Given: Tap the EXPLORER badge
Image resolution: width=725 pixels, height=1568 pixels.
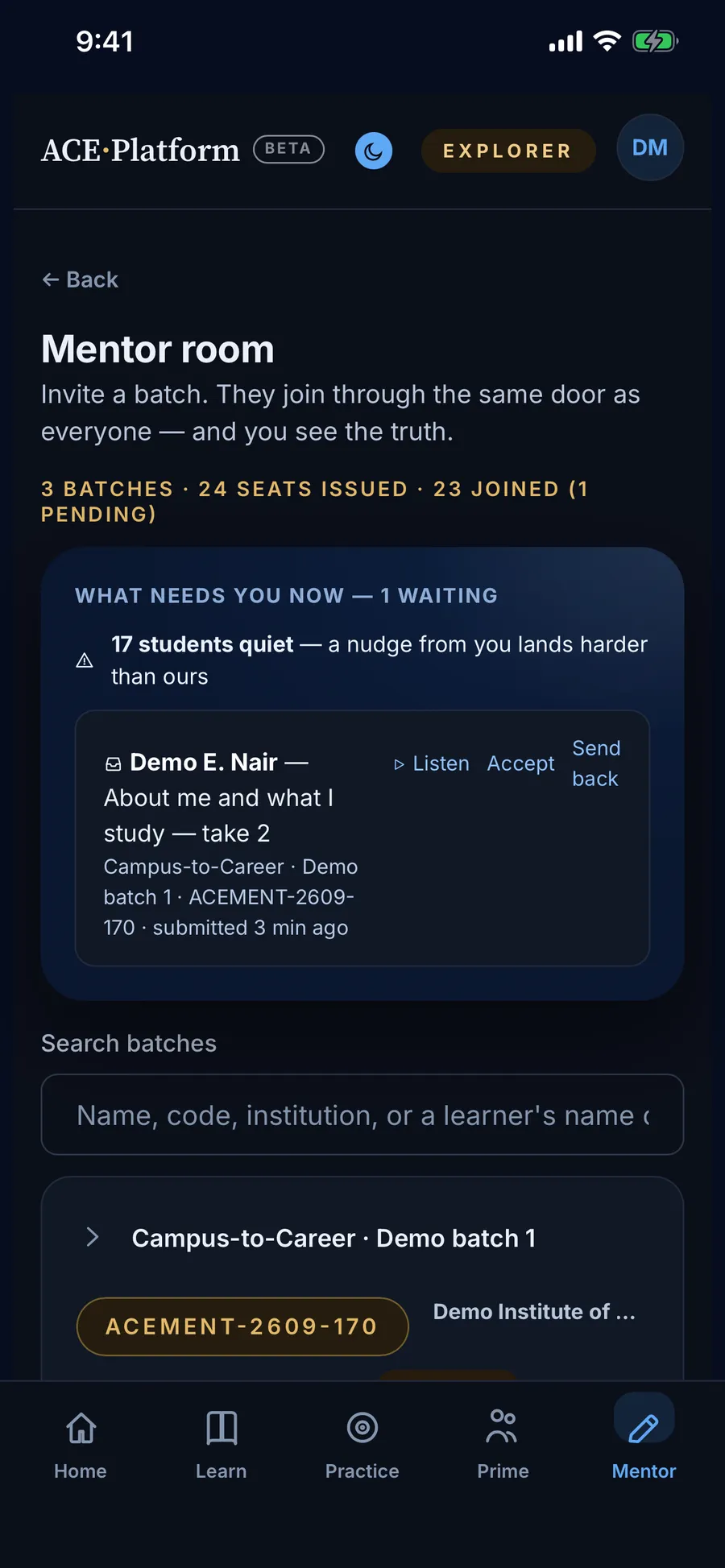Looking at the screenshot, I should 508,151.
